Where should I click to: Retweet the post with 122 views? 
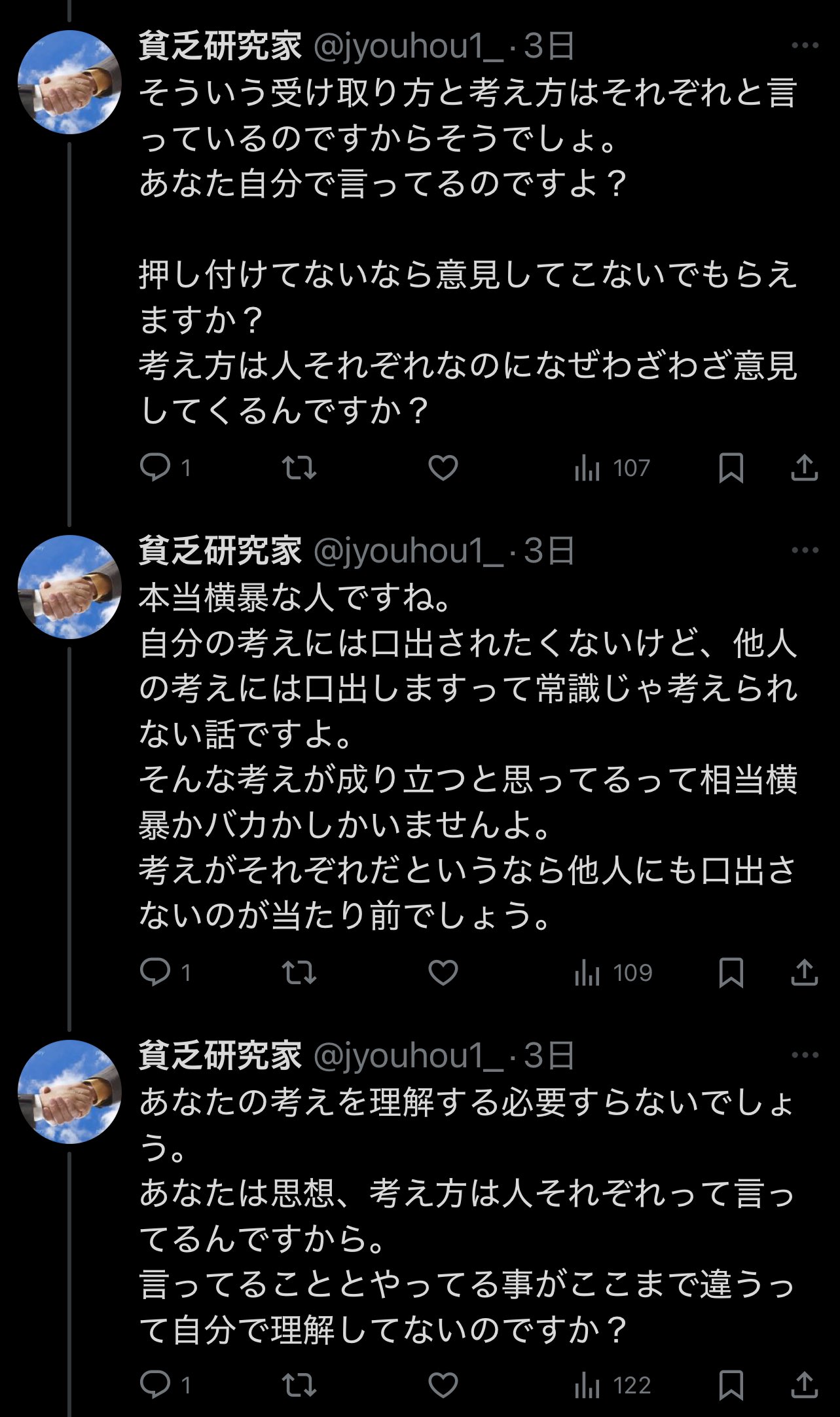point(299,1386)
